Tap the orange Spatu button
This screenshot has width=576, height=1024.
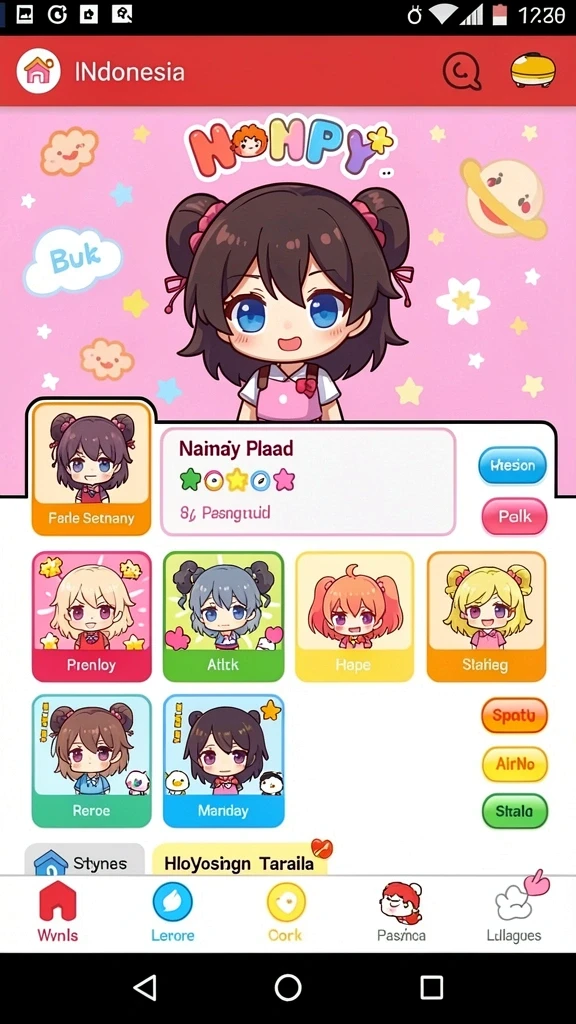tap(514, 715)
